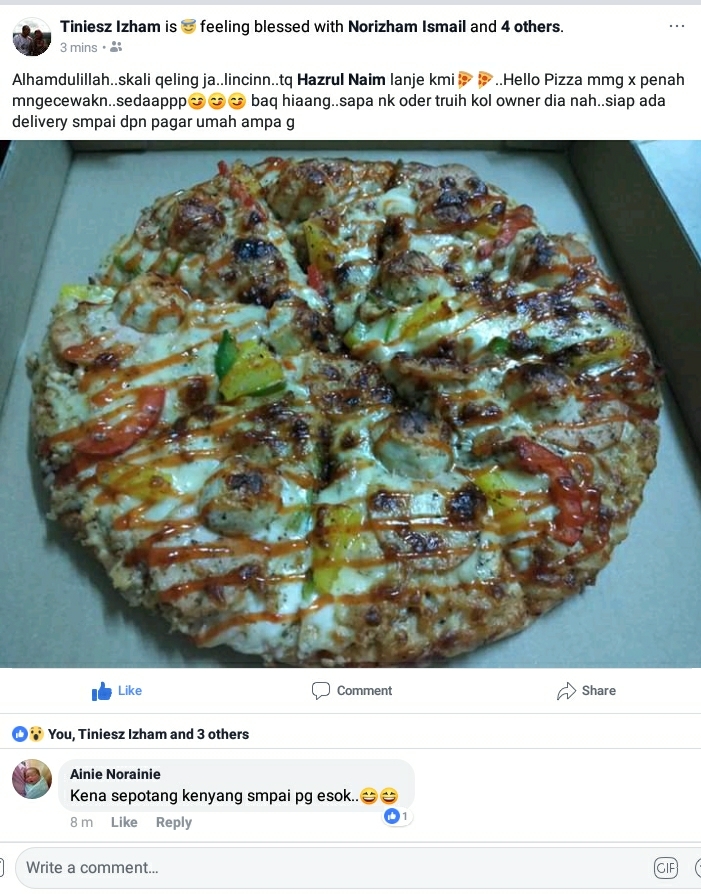Image resolution: width=701 pixels, height=894 pixels.
Task: Open the post overflow menu
Action: tap(677, 26)
